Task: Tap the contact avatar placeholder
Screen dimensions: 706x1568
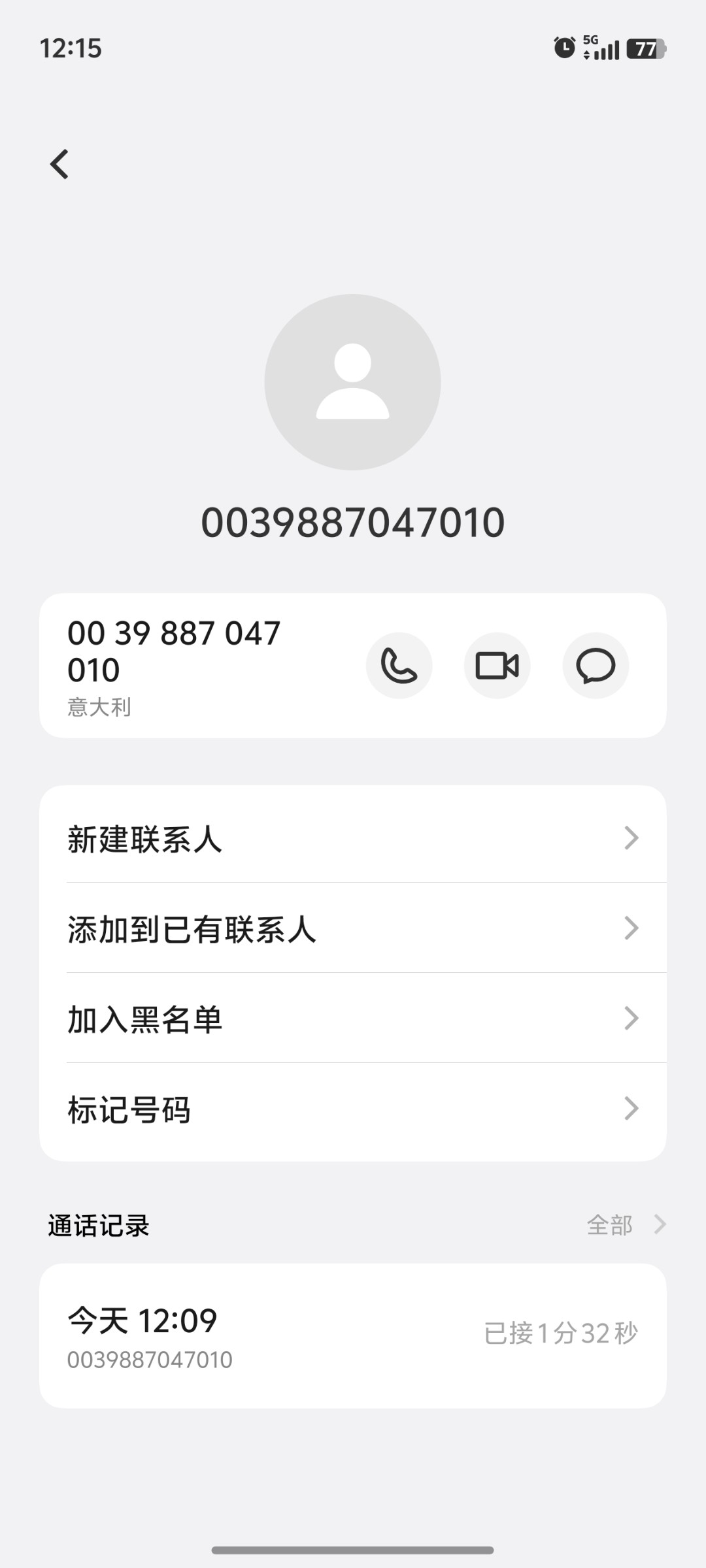Action: [x=353, y=382]
